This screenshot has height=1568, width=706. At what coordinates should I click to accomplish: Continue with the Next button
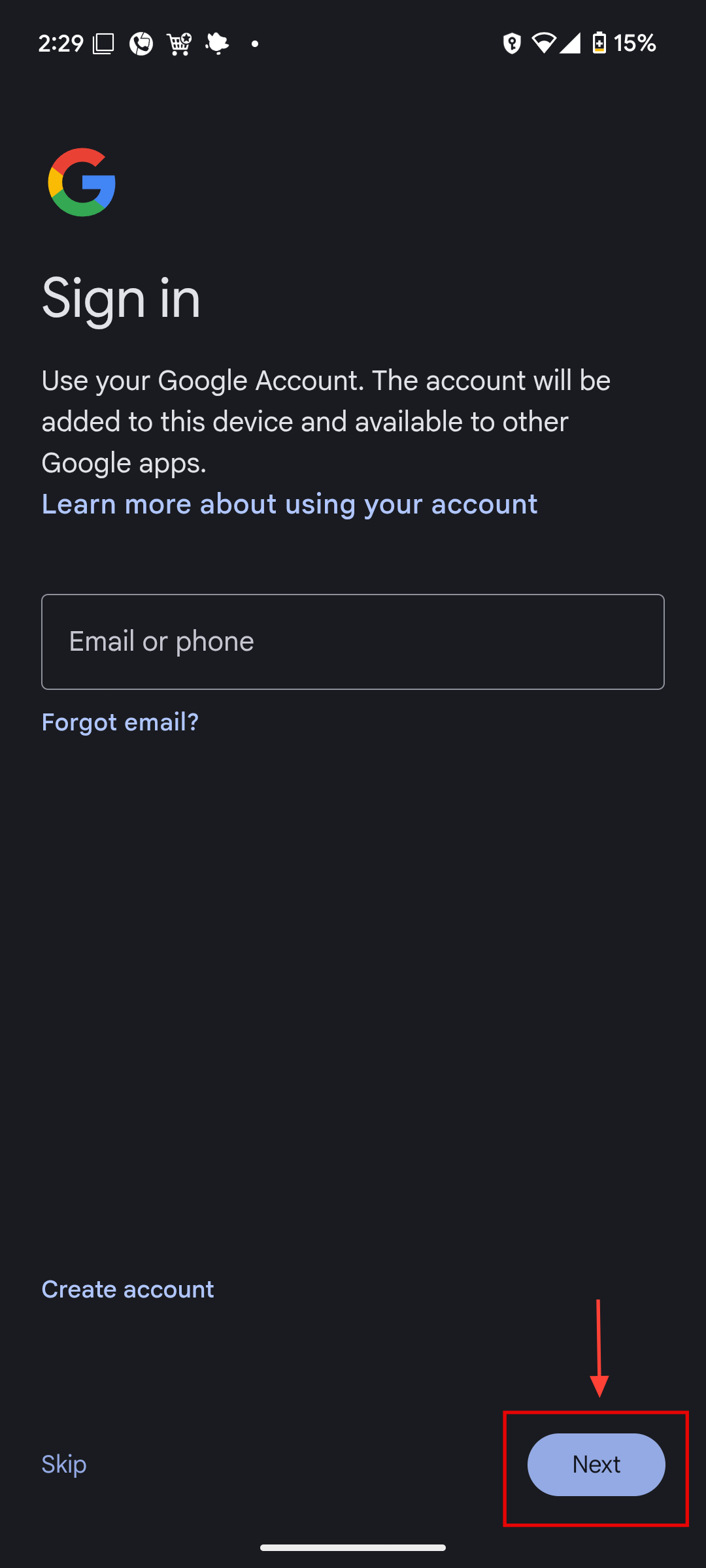(596, 1464)
